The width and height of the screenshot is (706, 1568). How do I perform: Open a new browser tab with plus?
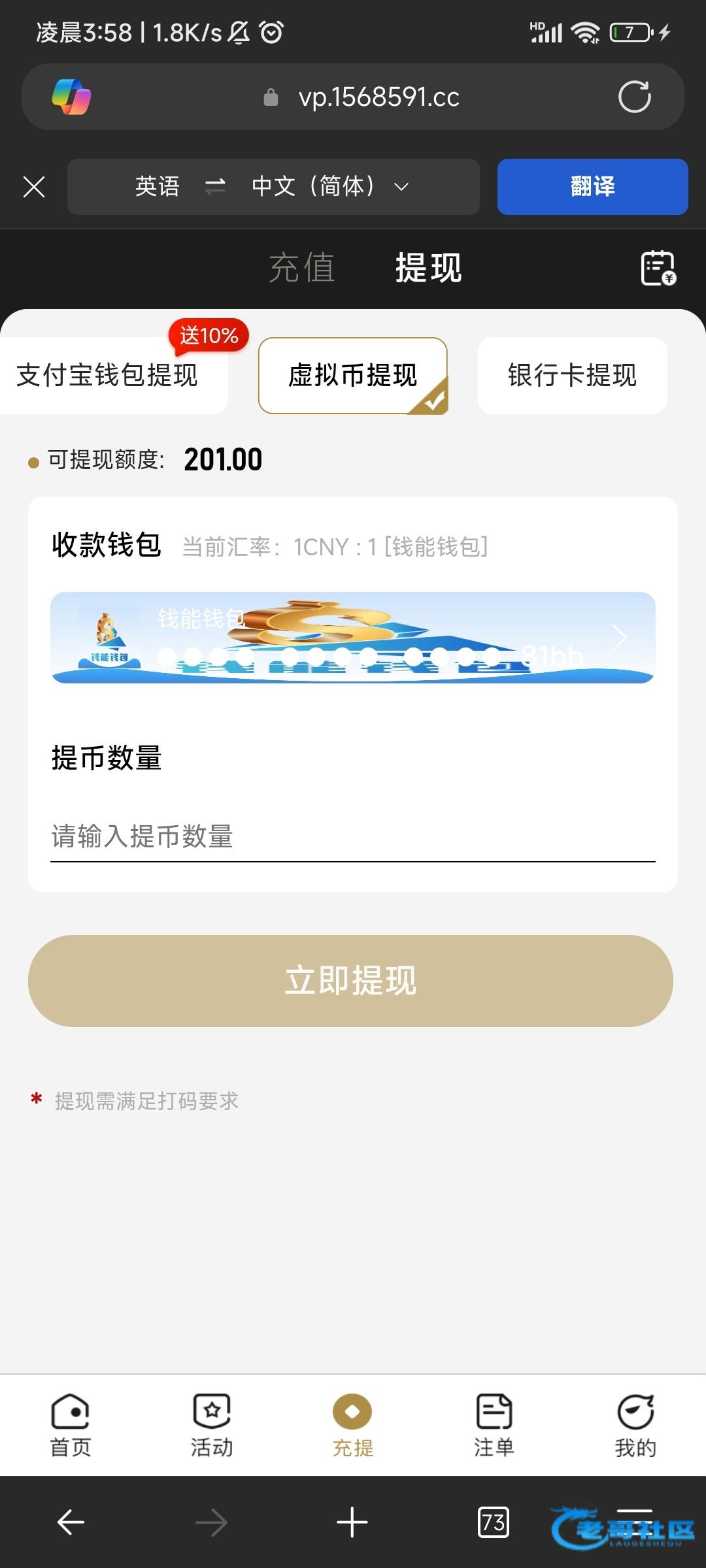[x=352, y=1522]
